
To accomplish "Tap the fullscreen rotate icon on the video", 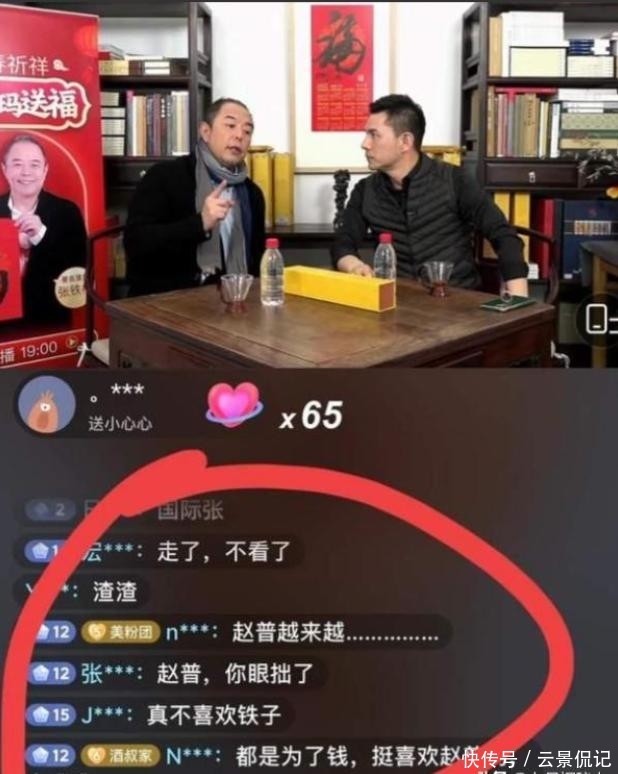I will (599, 318).
